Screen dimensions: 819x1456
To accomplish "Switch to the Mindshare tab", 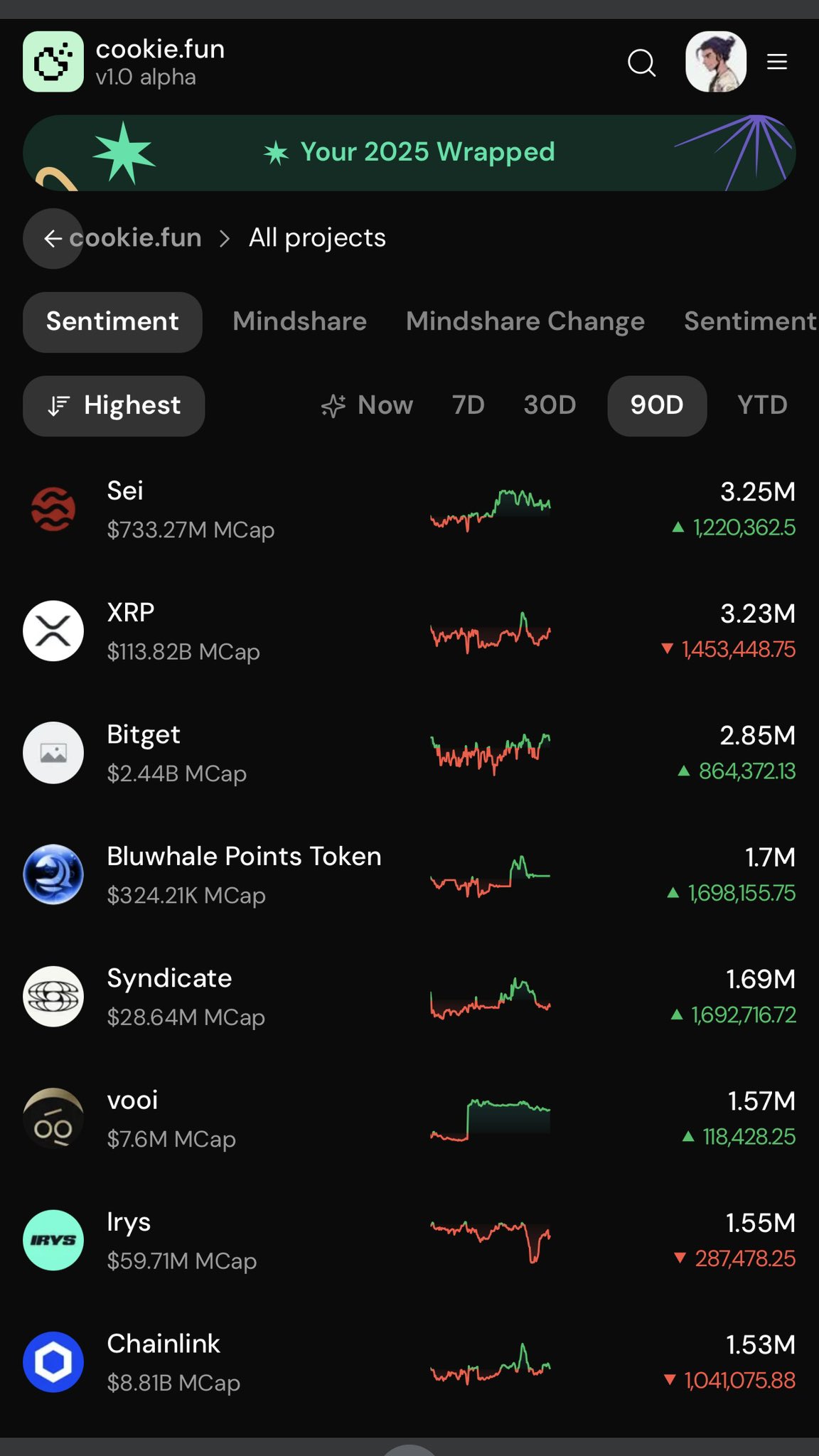I will click(299, 321).
